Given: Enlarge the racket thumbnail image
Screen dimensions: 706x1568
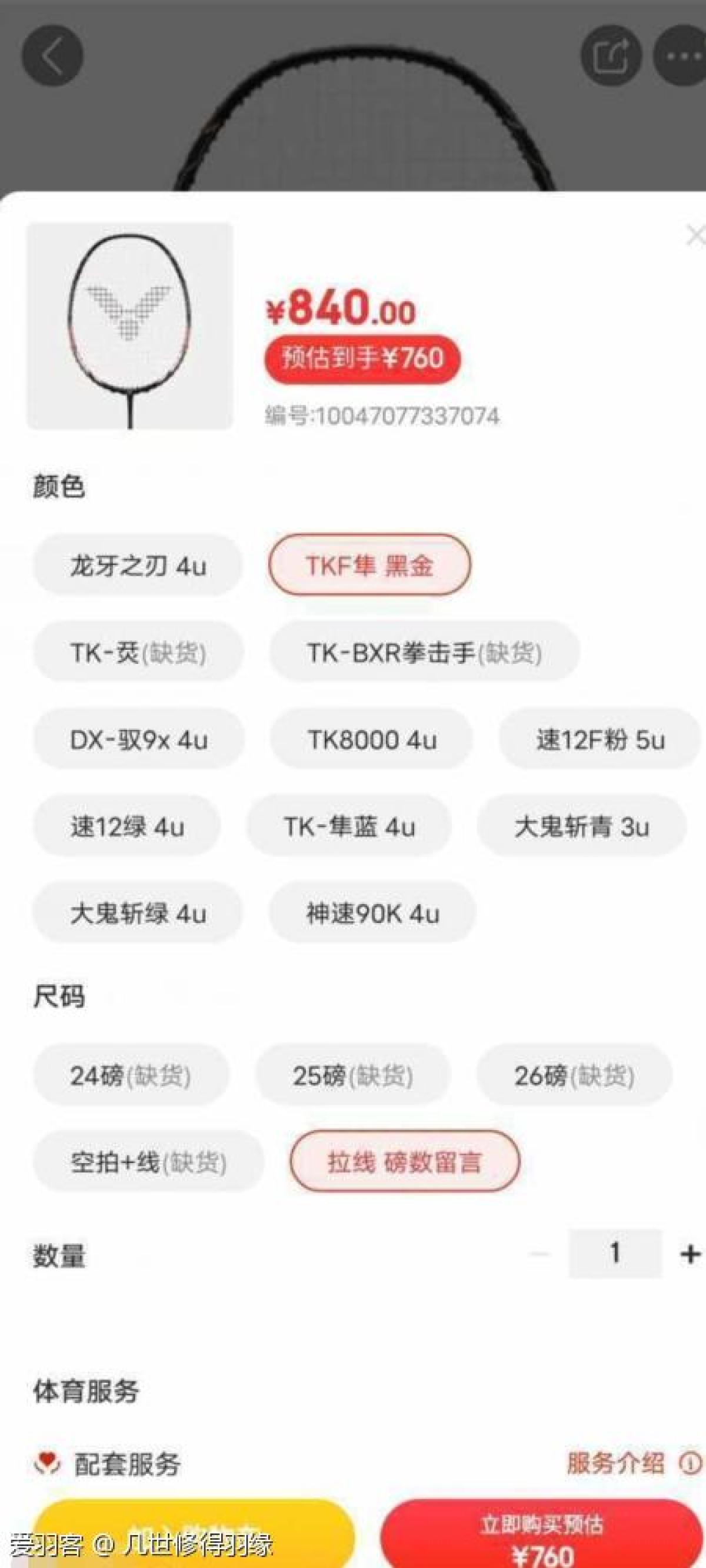Looking at the screenshot, I should pyautogui.click(x=129, y=326).
